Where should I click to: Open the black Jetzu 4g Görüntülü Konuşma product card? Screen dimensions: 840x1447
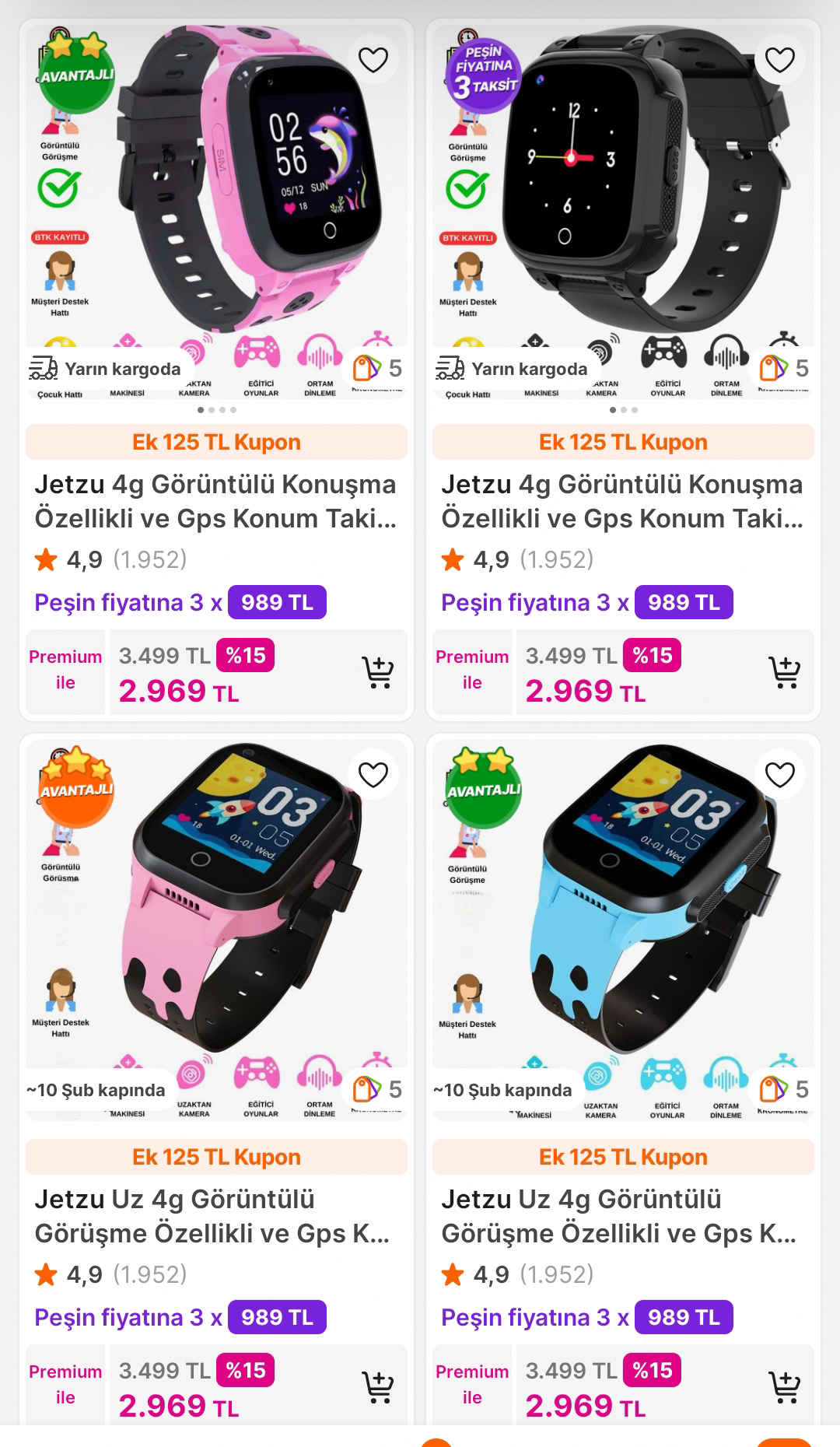click(x=622, y=501)
